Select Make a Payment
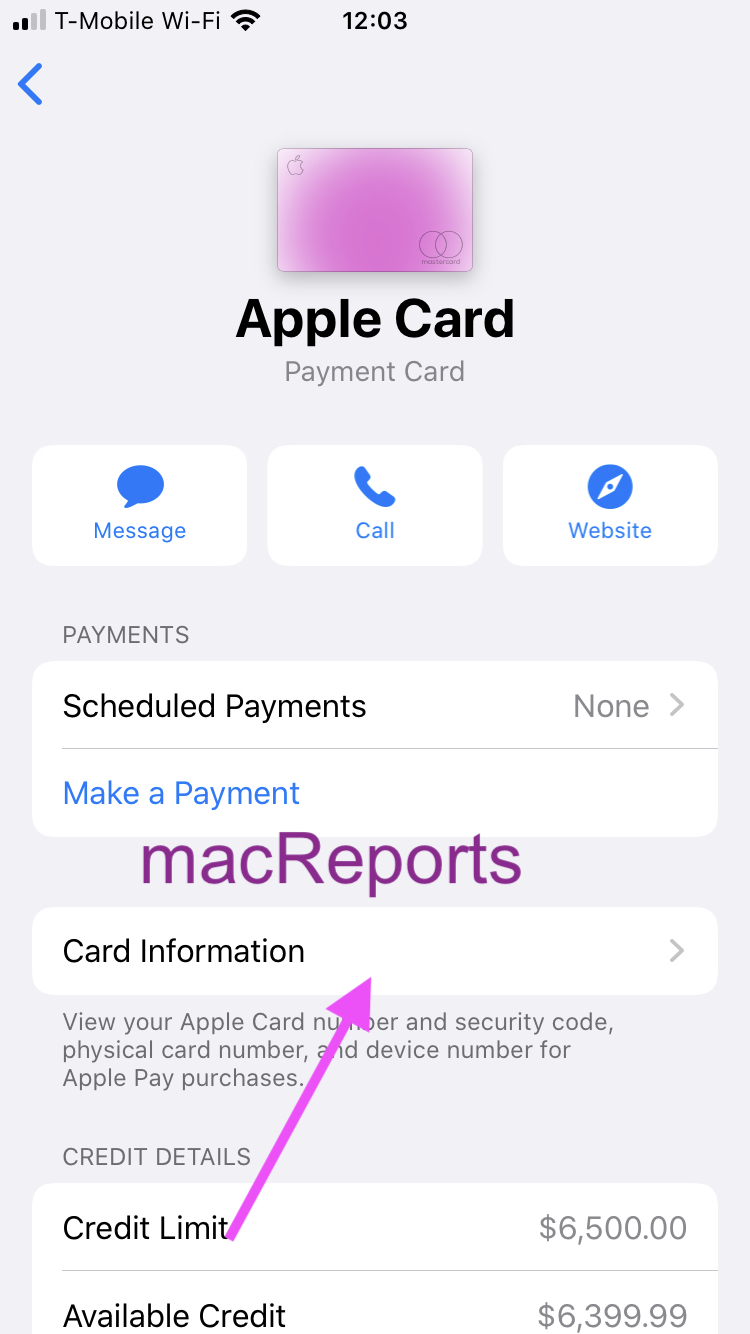750x1334 pixels. 182,793
